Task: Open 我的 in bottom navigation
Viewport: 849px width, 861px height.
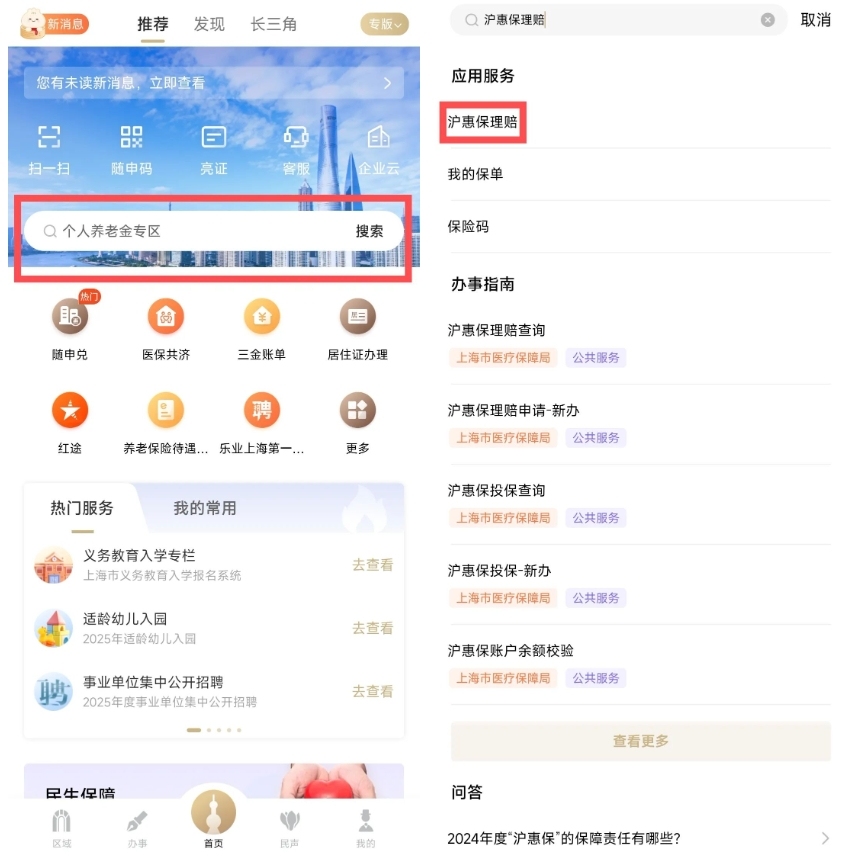Action: click(365, 828)
